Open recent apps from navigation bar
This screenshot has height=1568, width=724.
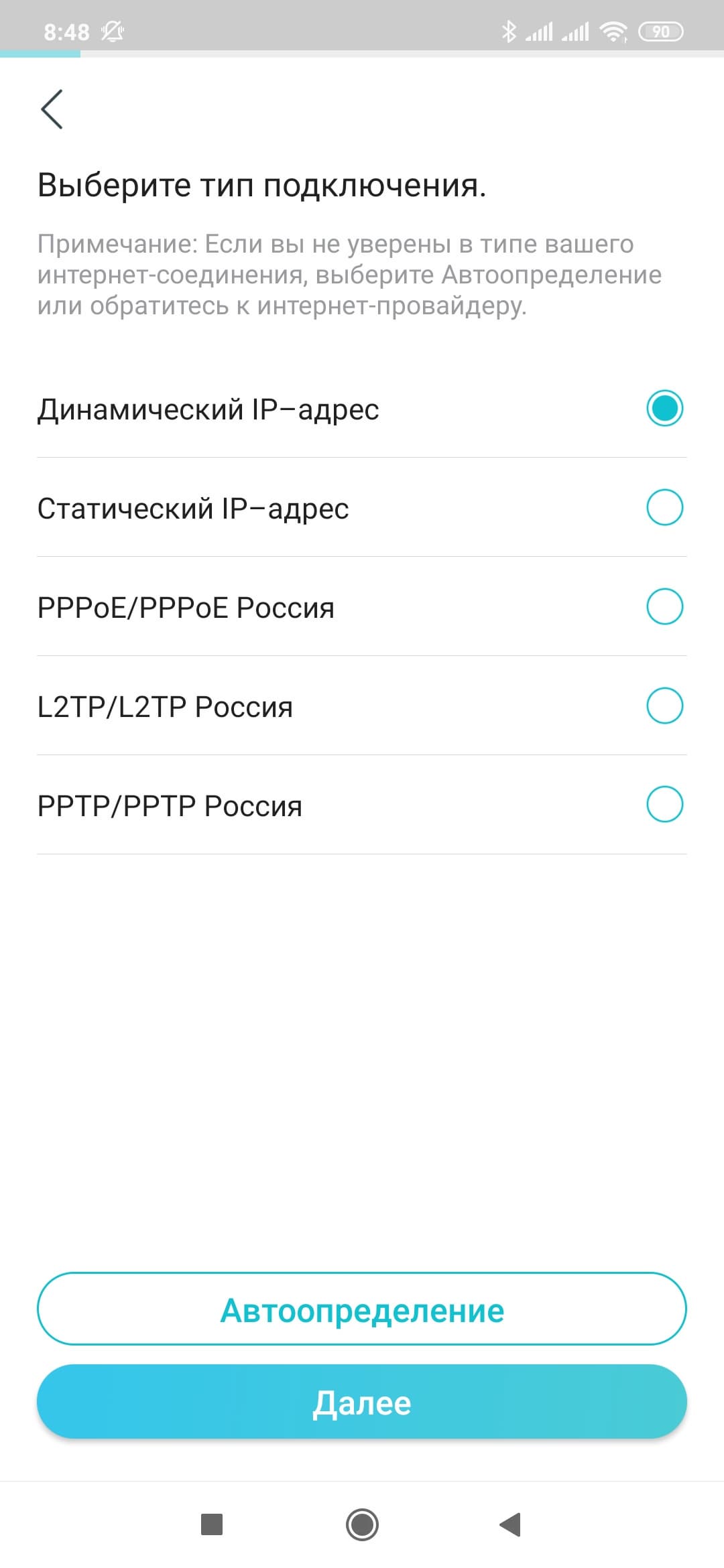212,1524
